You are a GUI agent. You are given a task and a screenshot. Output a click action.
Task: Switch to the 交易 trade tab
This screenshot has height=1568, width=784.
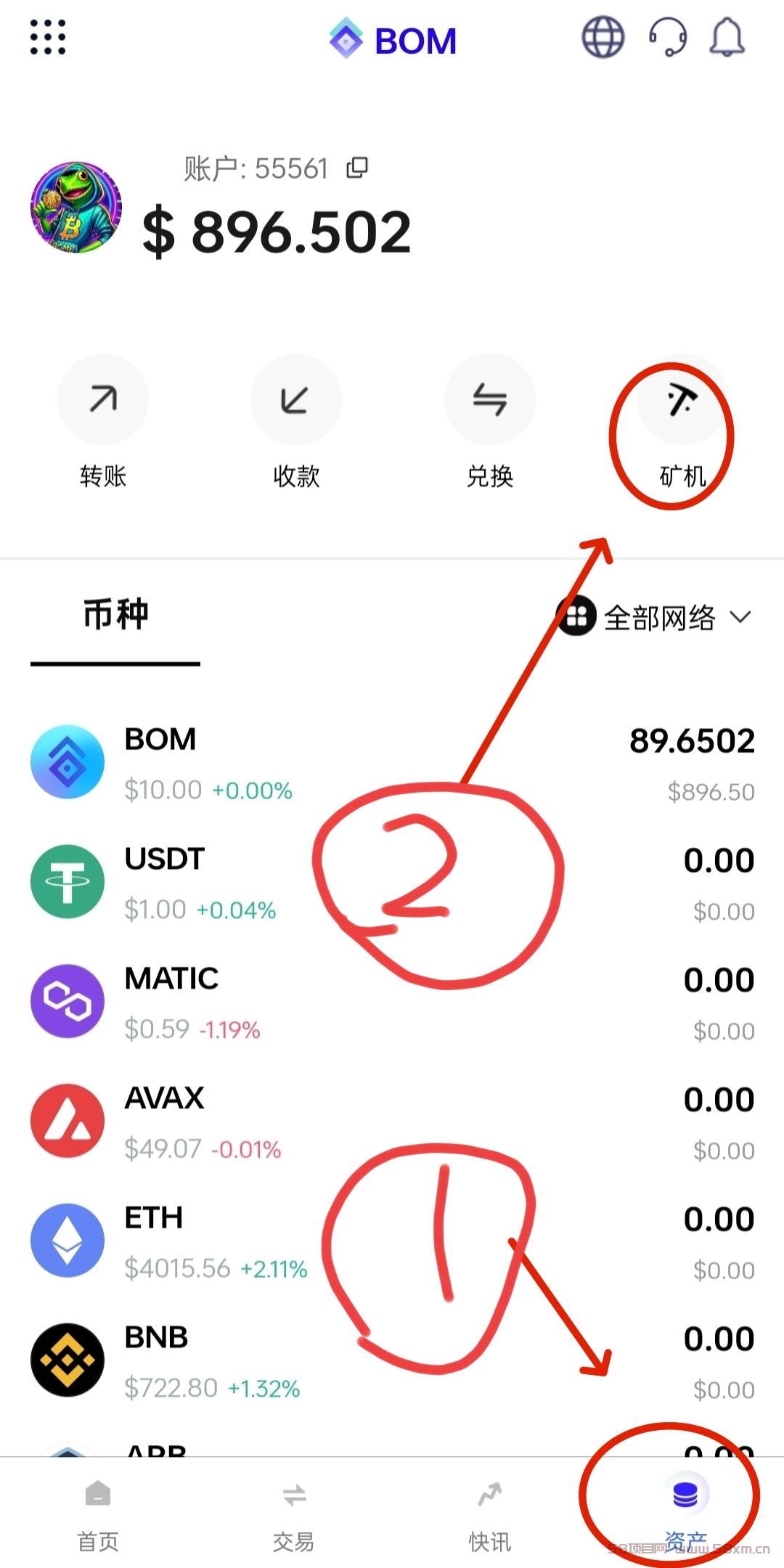(294, 1516)
